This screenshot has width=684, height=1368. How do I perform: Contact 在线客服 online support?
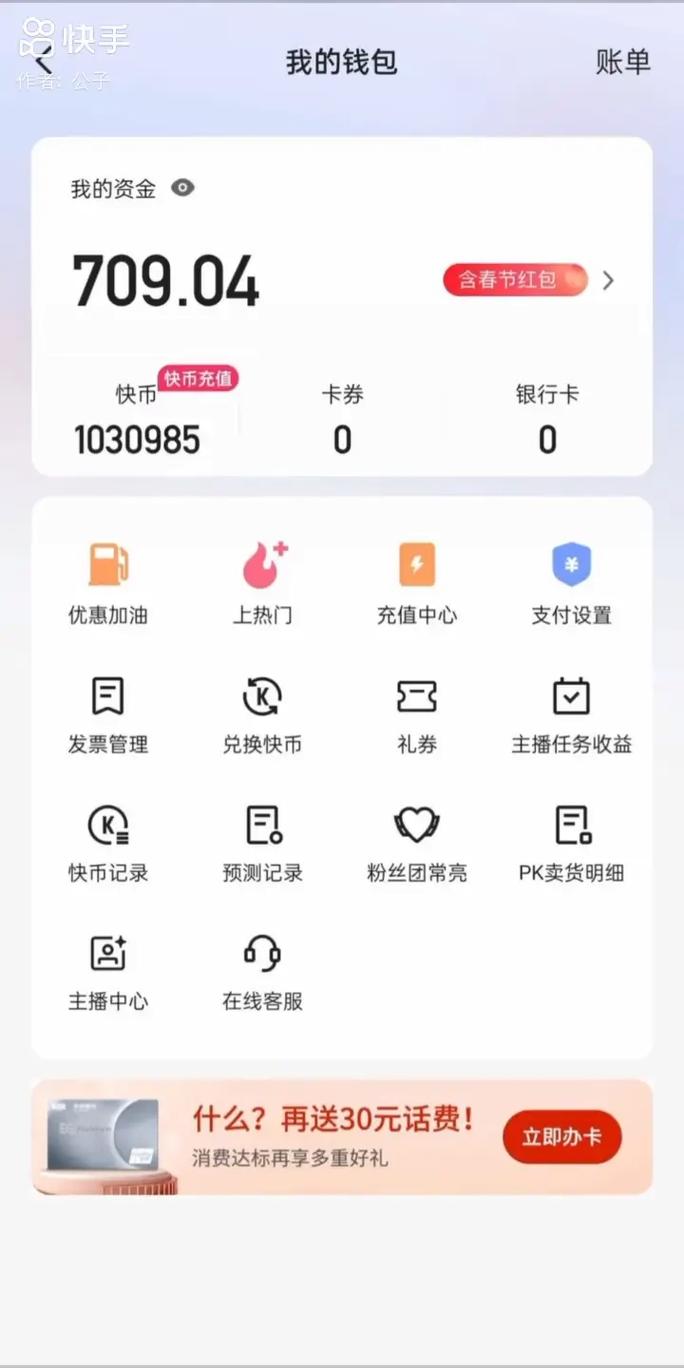(x=262, y=971)
